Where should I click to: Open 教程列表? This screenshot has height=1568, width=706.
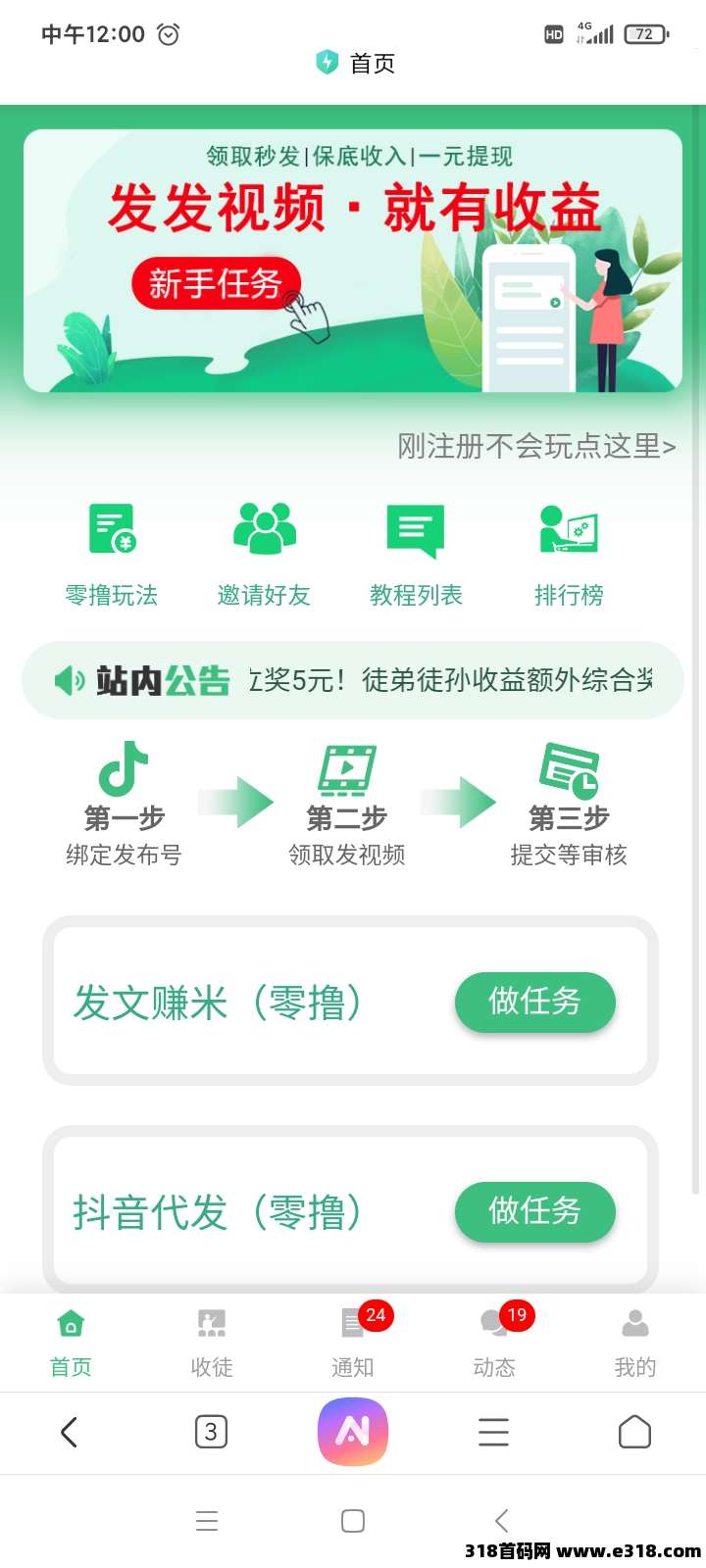click(416, 554)
